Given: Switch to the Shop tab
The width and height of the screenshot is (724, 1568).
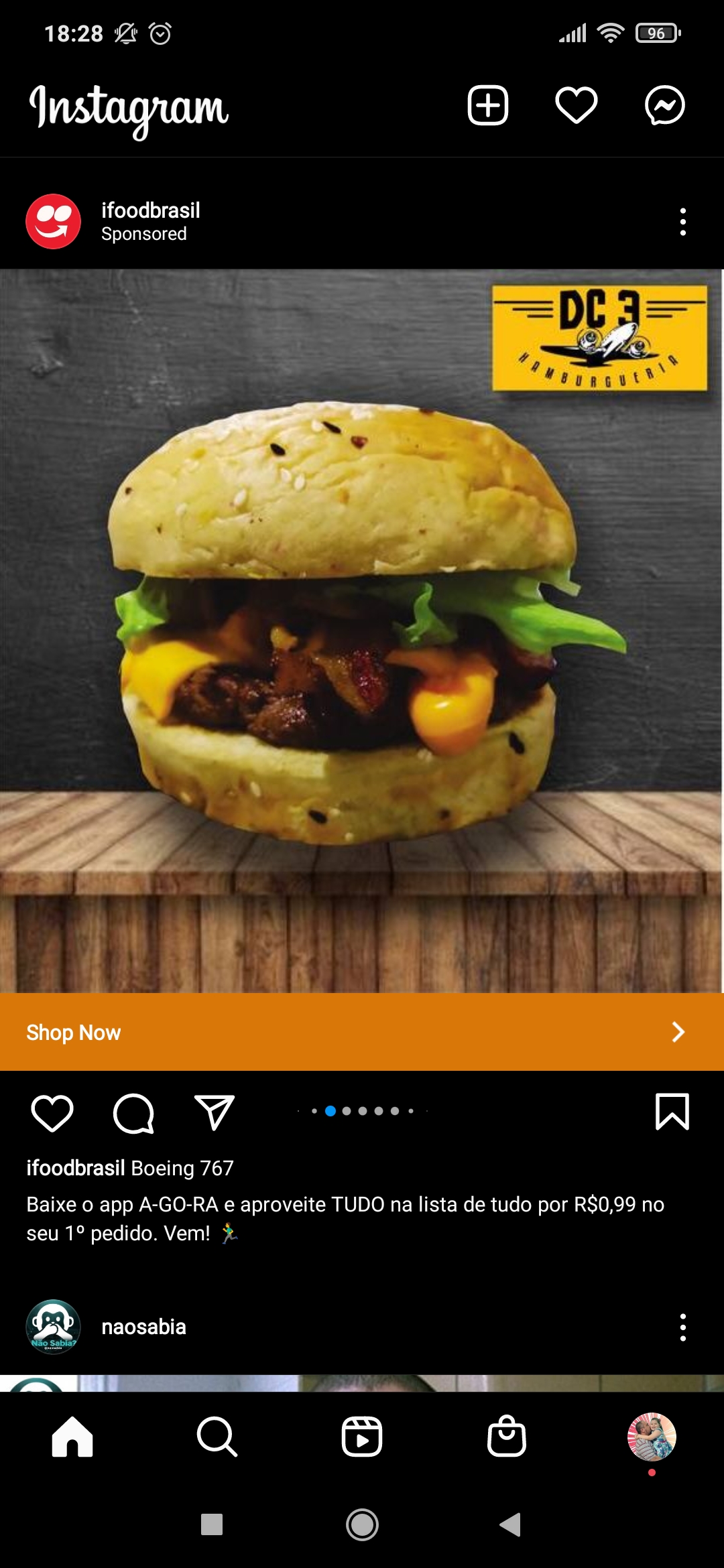Looking at the screenshot, I should click(507, 1437).
